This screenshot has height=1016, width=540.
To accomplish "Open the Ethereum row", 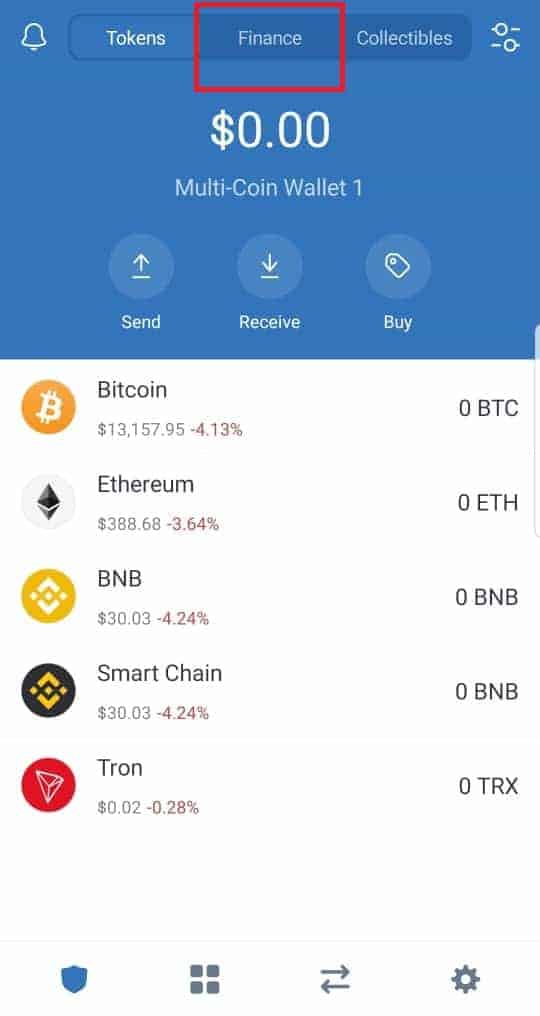I will pyautogui.click(x=270, y=502).
